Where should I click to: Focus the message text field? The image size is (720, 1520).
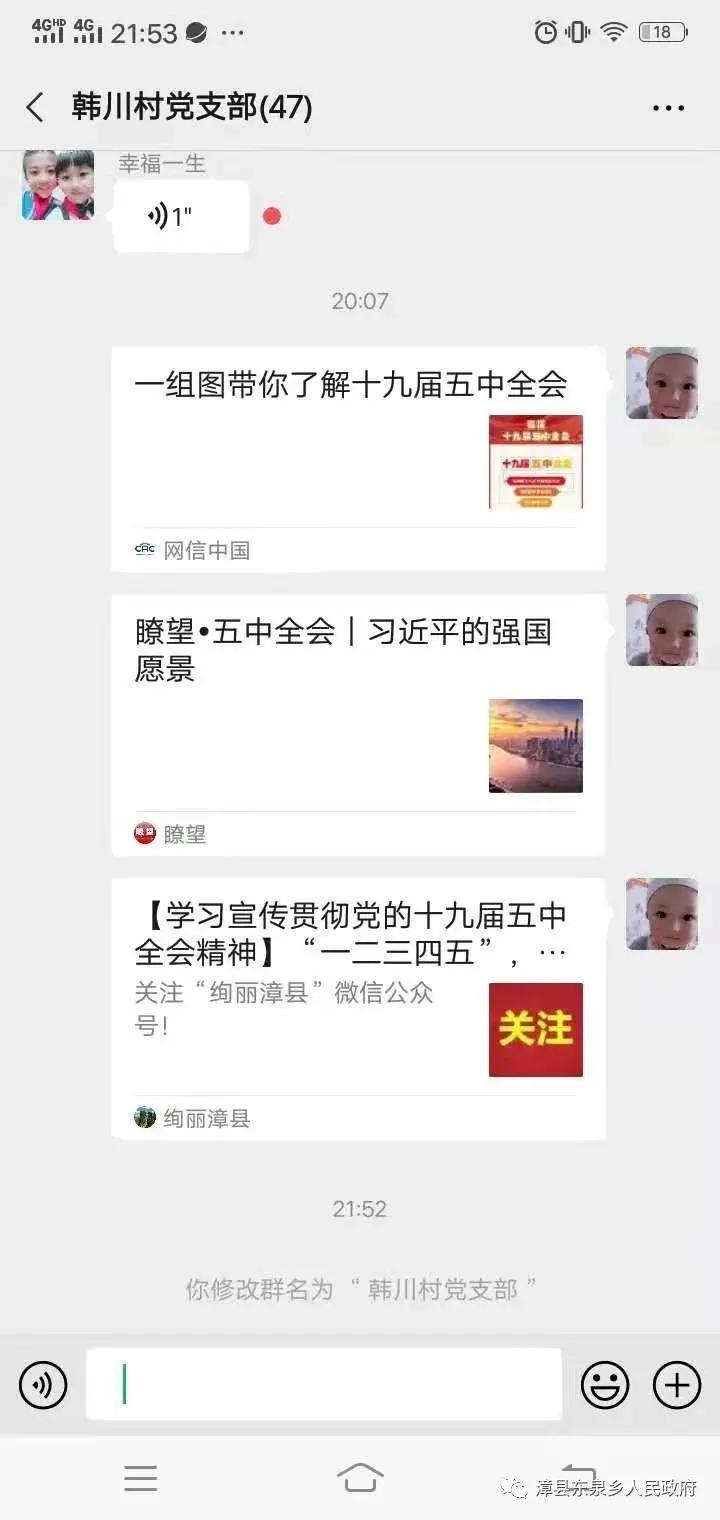323,1385
